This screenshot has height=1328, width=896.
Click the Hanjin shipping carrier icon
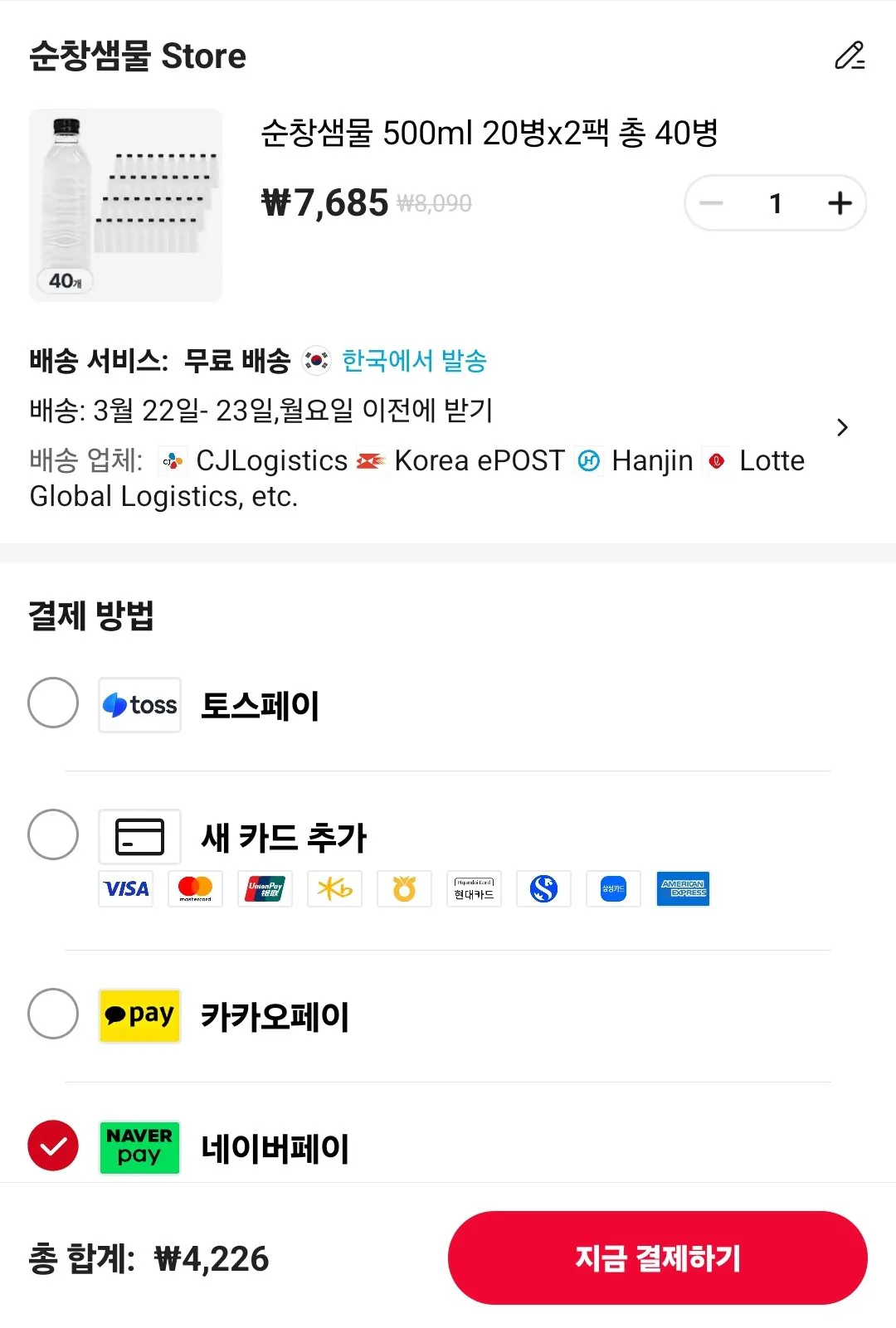[x=588, y=460]
